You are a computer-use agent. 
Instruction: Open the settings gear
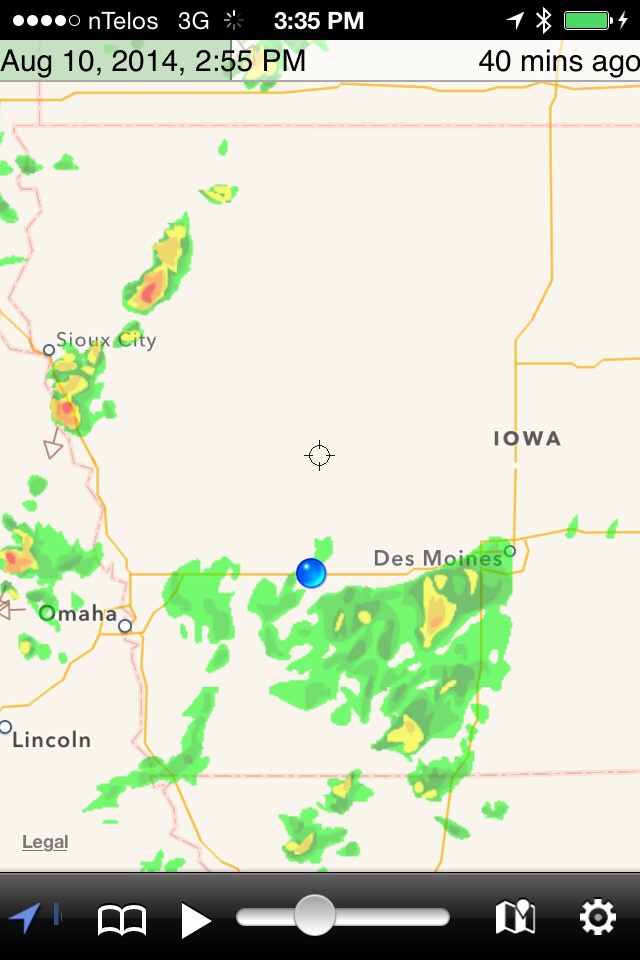point(597,917)
